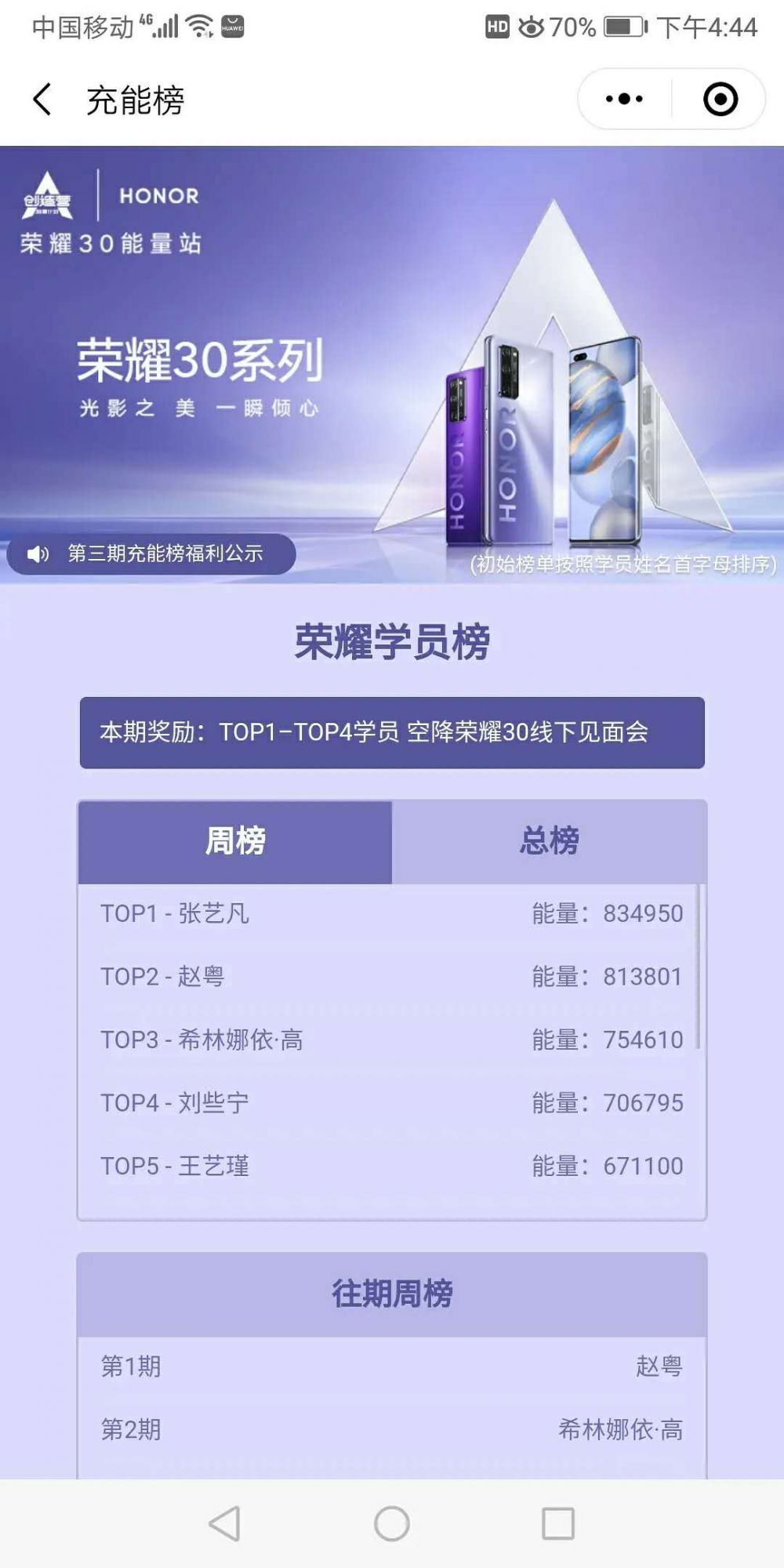
Task: Close the mini program with the circle button
Action: (x=720, y=100)
